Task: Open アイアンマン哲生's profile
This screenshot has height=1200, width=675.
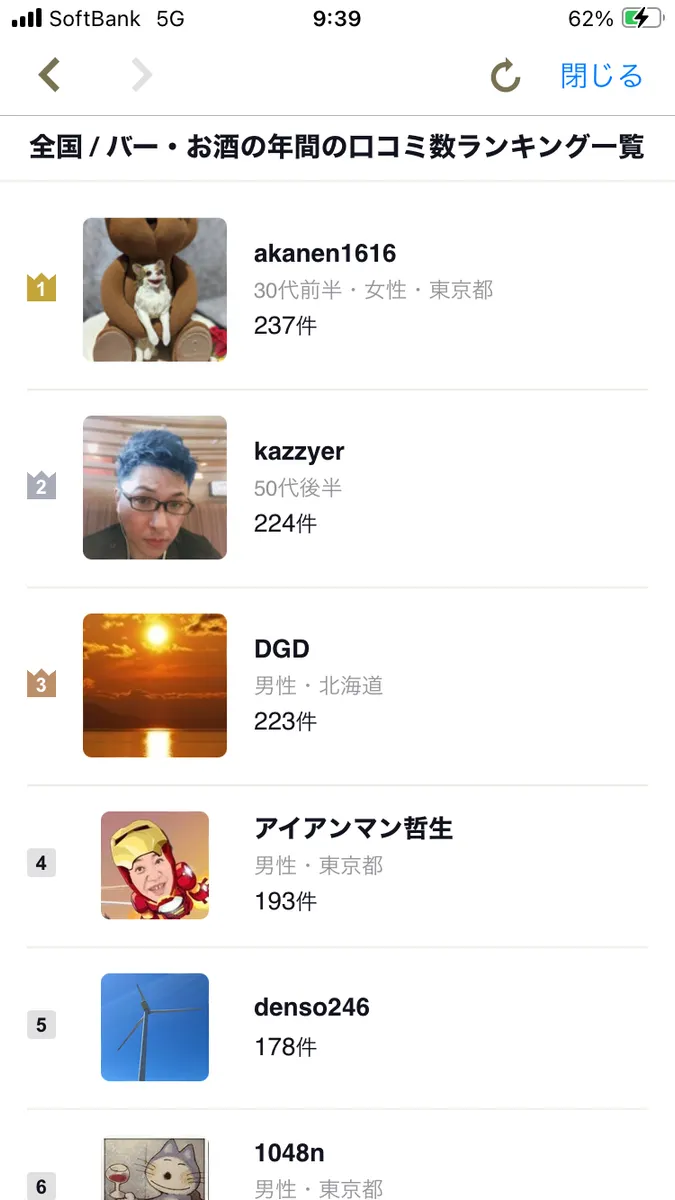Action: point(353,829)
